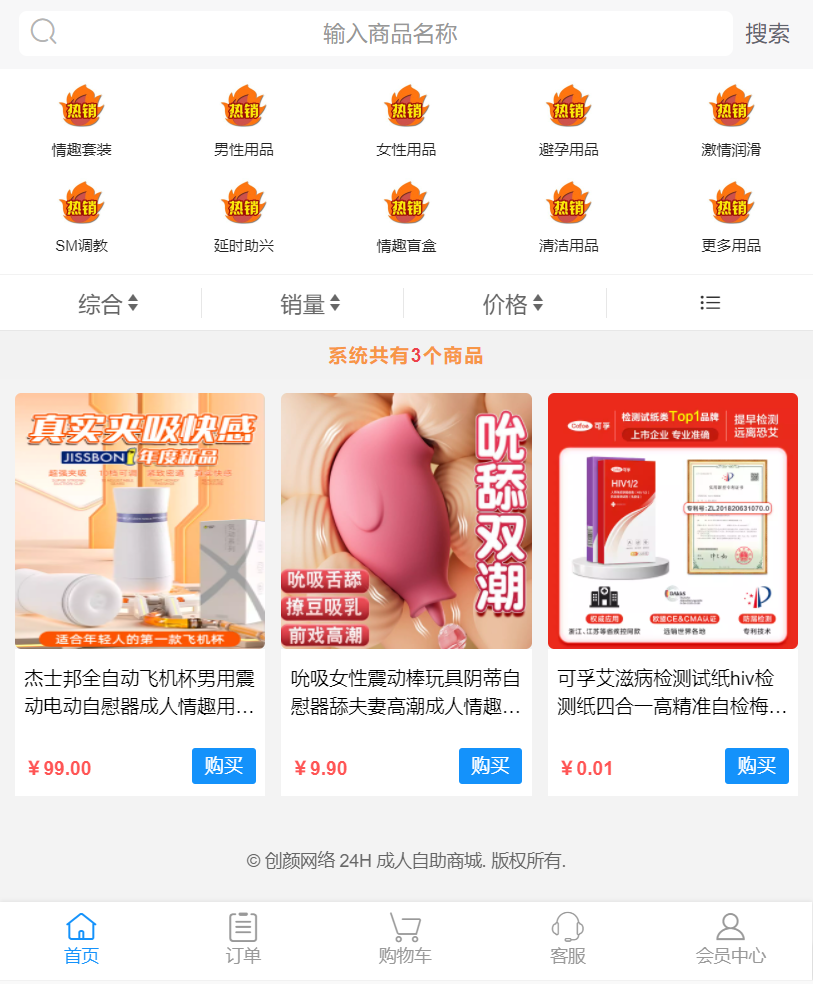Sort products by 综合

pos(108,304)
